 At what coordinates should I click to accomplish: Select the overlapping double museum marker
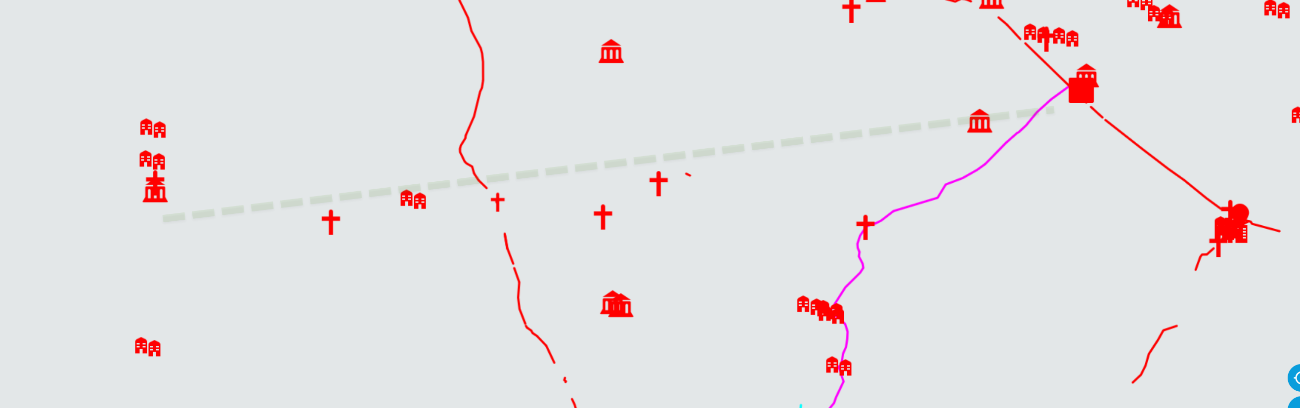616,304
